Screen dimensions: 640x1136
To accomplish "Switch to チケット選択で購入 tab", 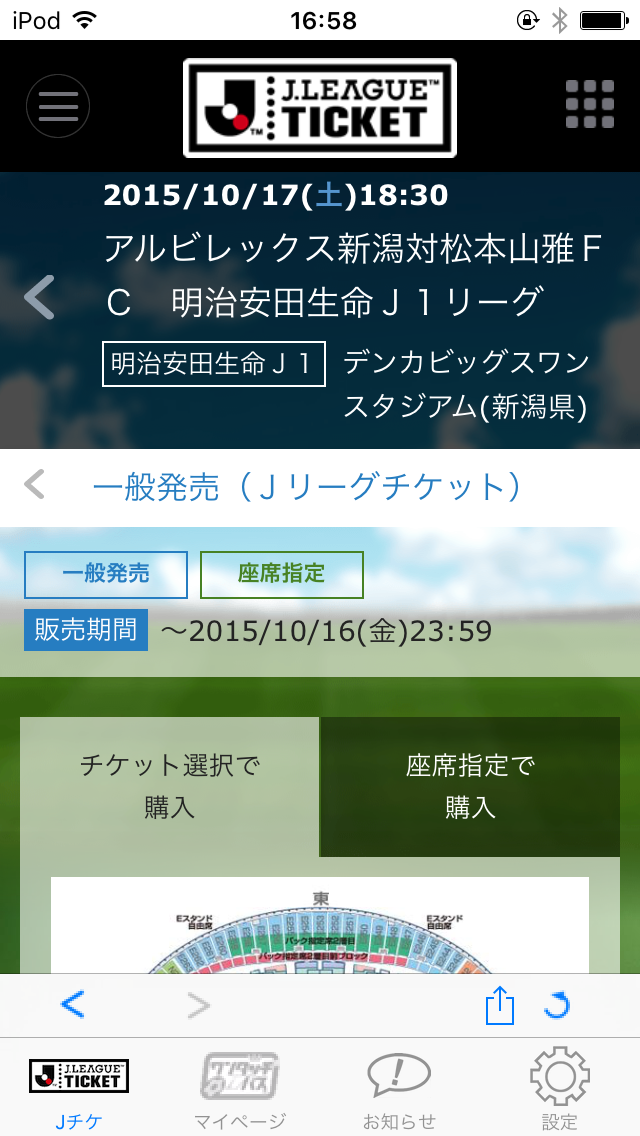I will 170,787.
